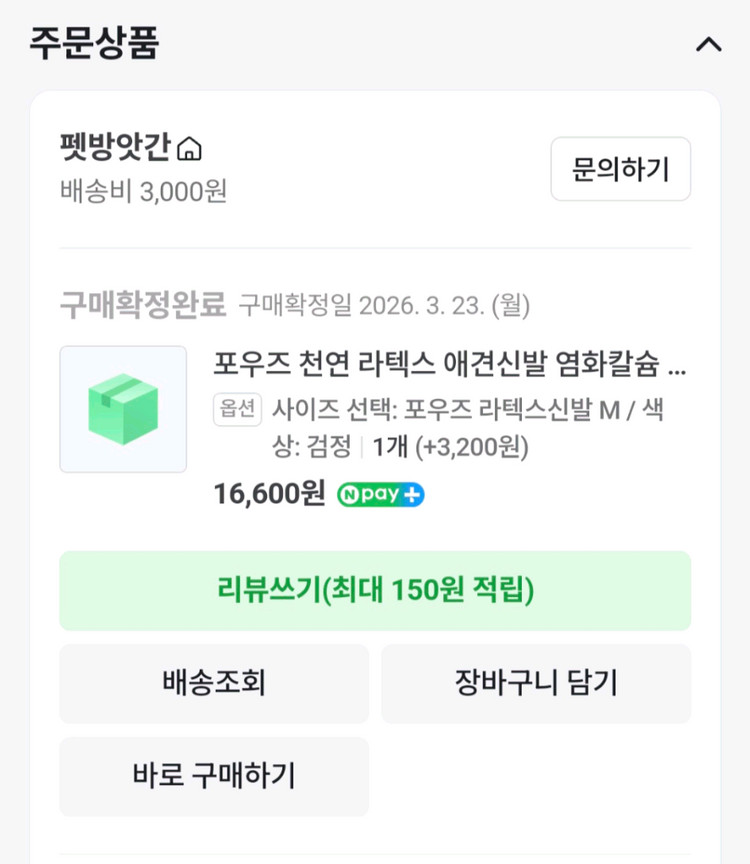
Task: Click the 리뷰쓰기 review writing button
Action: [x=374, y=591]
